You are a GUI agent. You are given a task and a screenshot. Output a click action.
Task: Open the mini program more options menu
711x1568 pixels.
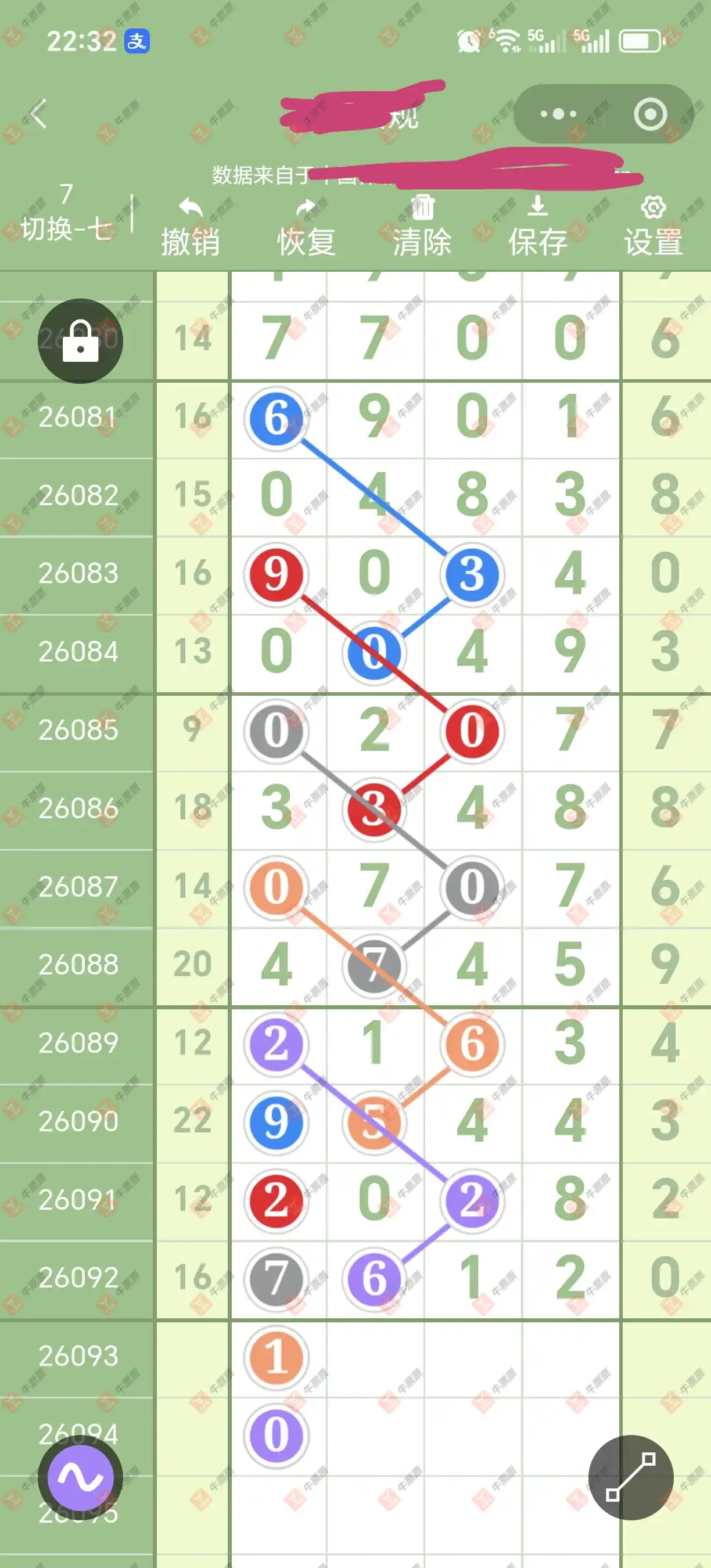(x=558, y=114)
